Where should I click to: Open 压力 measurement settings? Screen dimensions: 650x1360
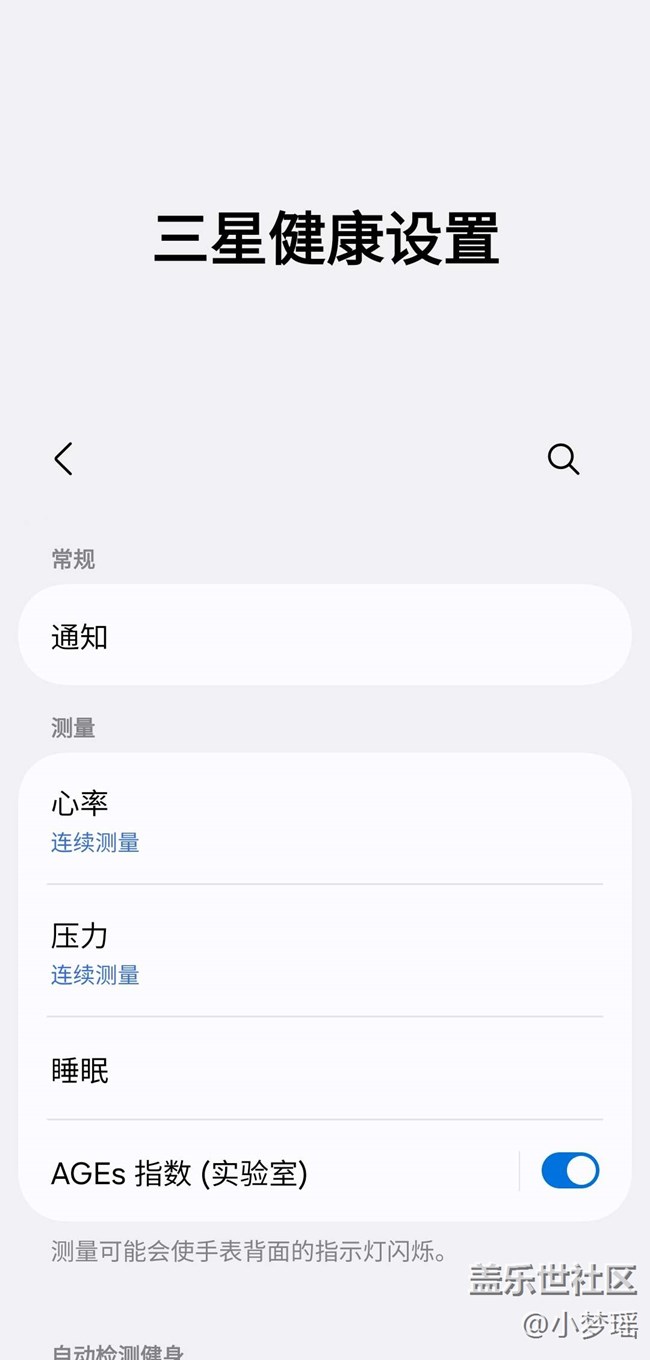coord(324,952)
